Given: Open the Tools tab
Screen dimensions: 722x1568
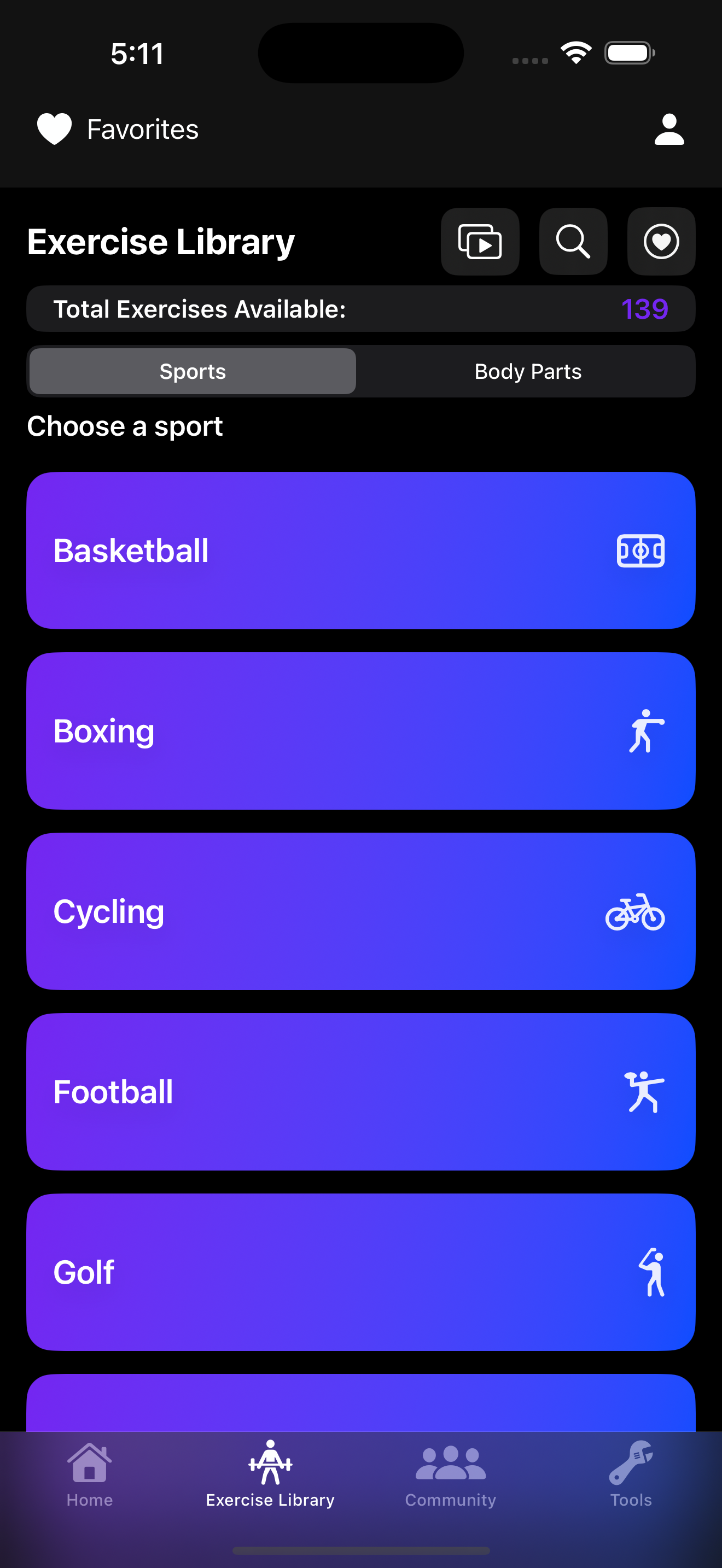Looking at the screenshot, I should click(631, 1473).
